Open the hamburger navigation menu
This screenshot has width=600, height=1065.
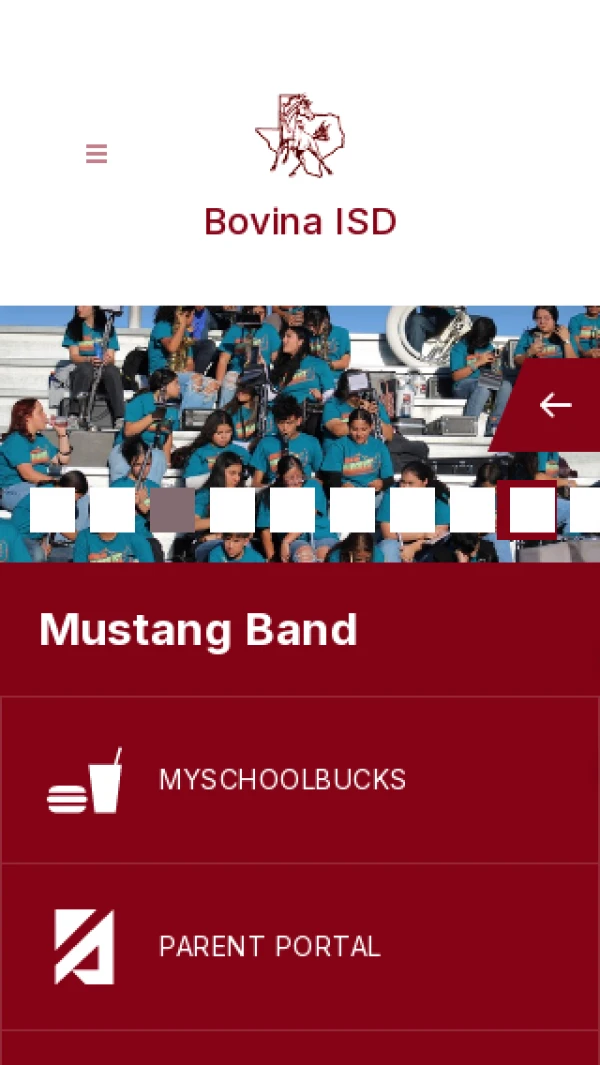tap(96, 154)
